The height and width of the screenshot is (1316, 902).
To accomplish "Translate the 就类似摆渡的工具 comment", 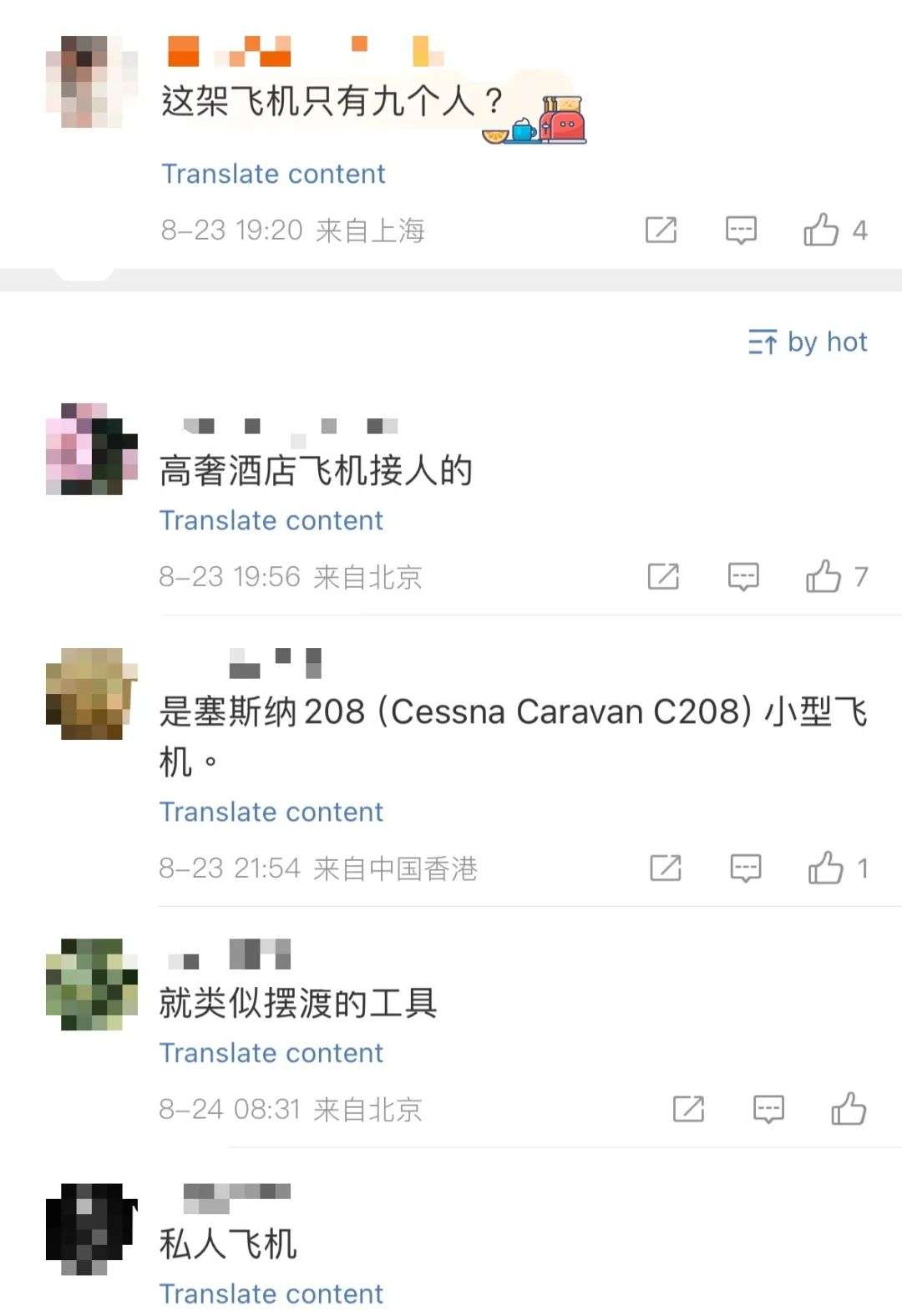I will [x=271, y=1053].
